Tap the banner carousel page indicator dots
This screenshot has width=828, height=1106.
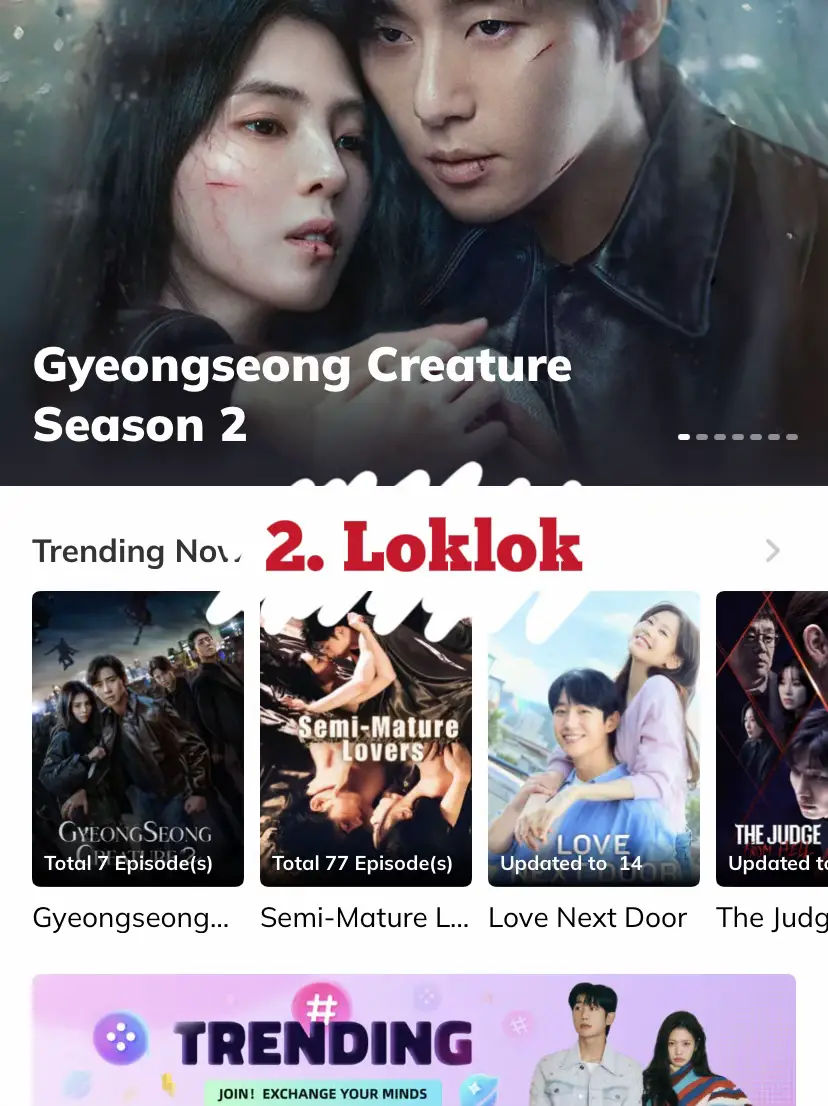(x=738, y=437)
